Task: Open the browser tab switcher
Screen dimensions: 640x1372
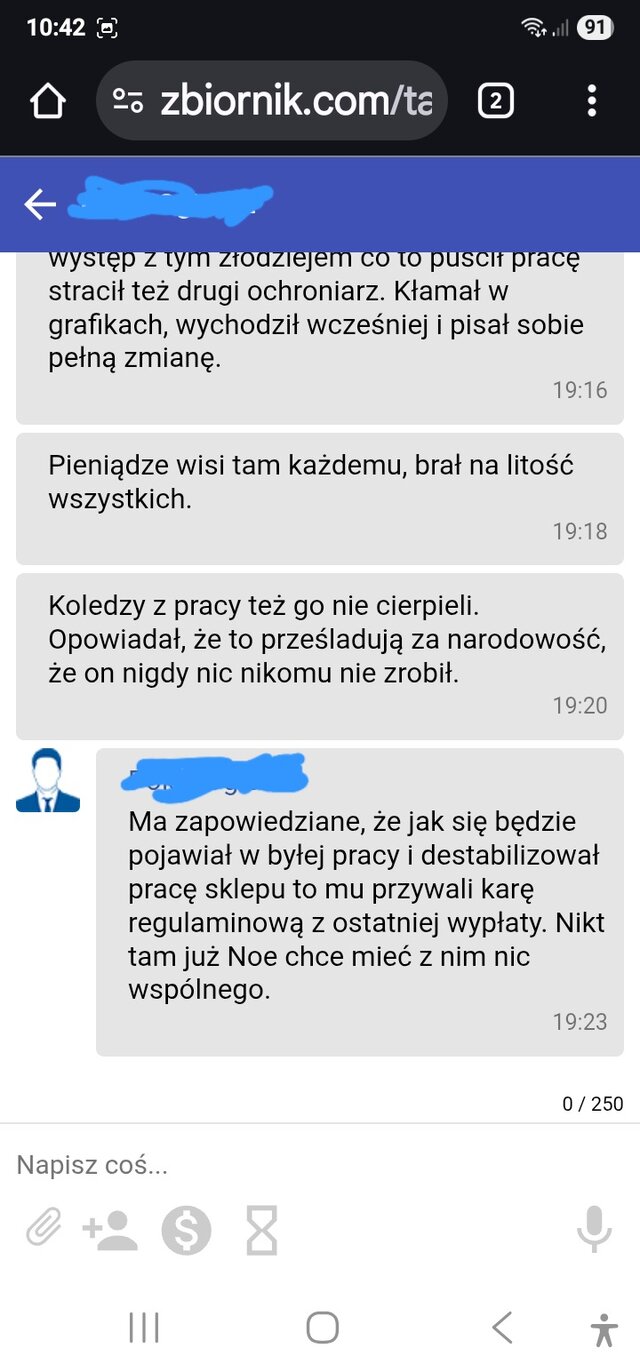Action: pyautogui.click(x=496, y=101)
